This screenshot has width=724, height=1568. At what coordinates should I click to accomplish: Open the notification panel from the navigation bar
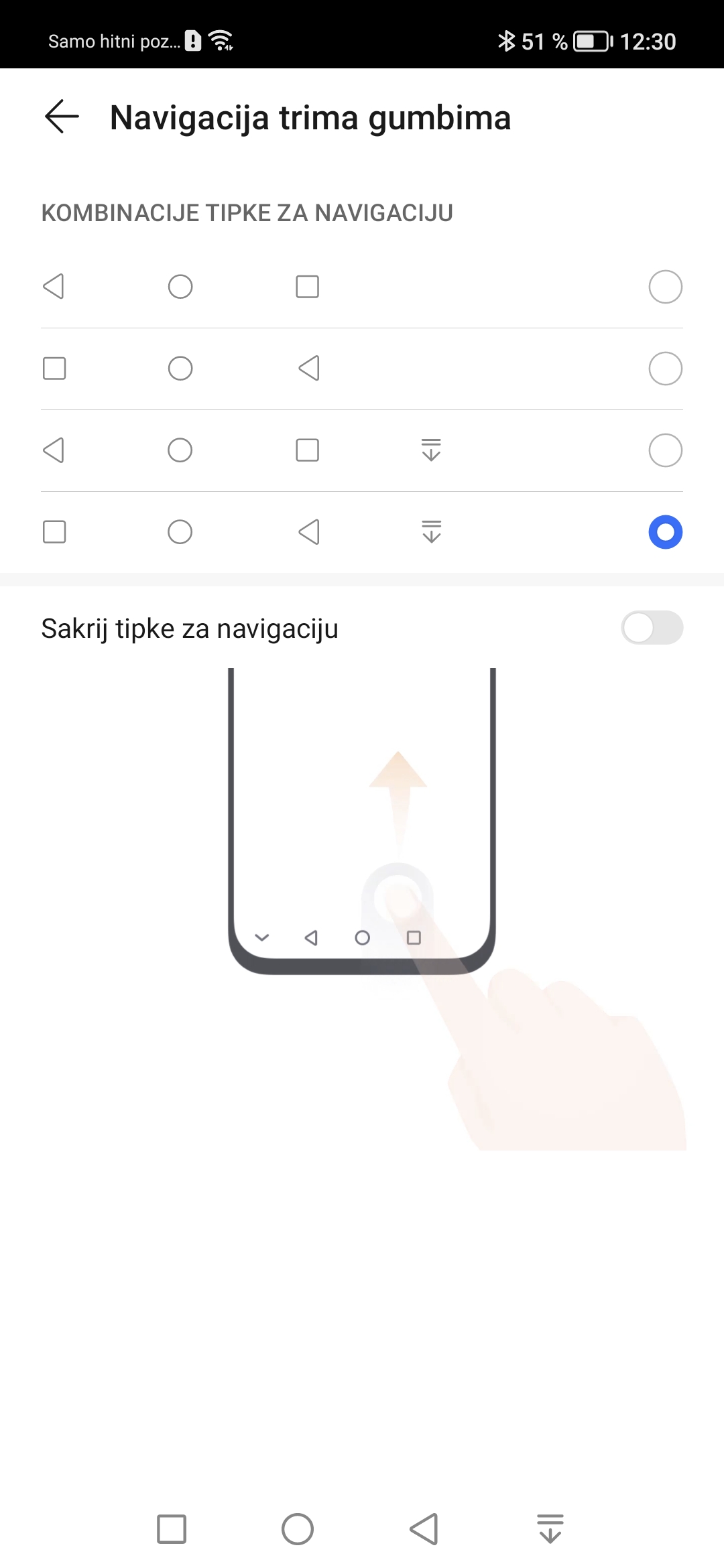[550, 1529]
